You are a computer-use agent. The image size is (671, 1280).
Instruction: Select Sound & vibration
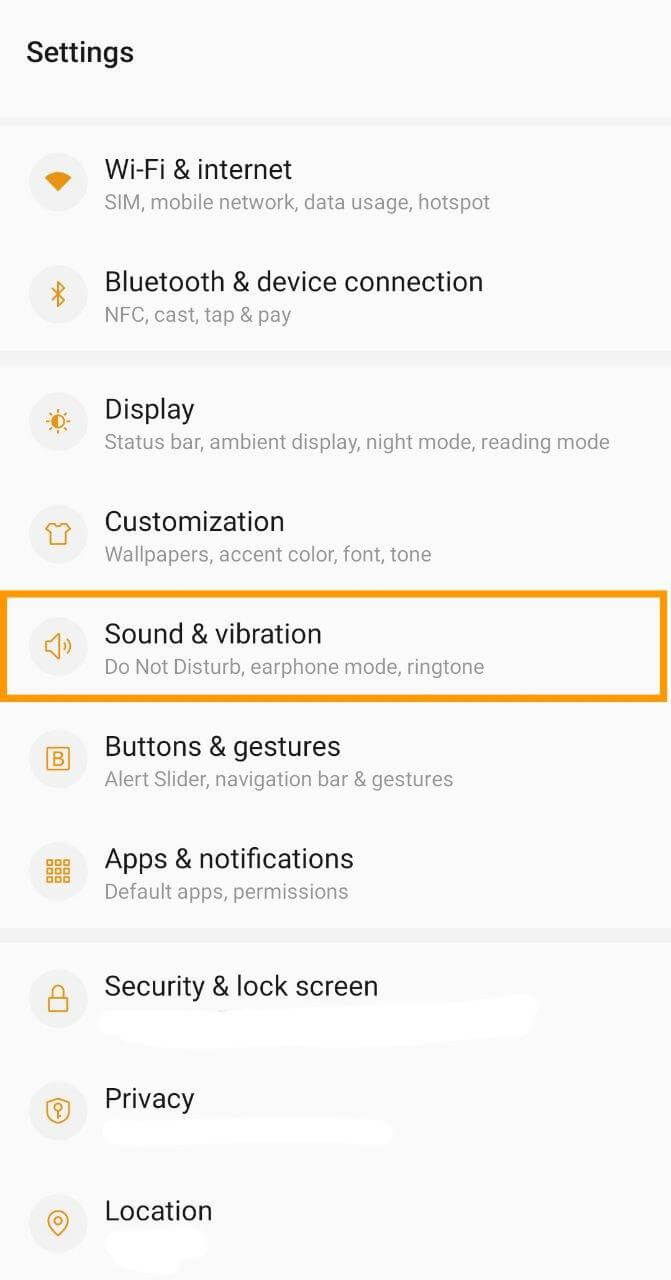tap(335, 647)
